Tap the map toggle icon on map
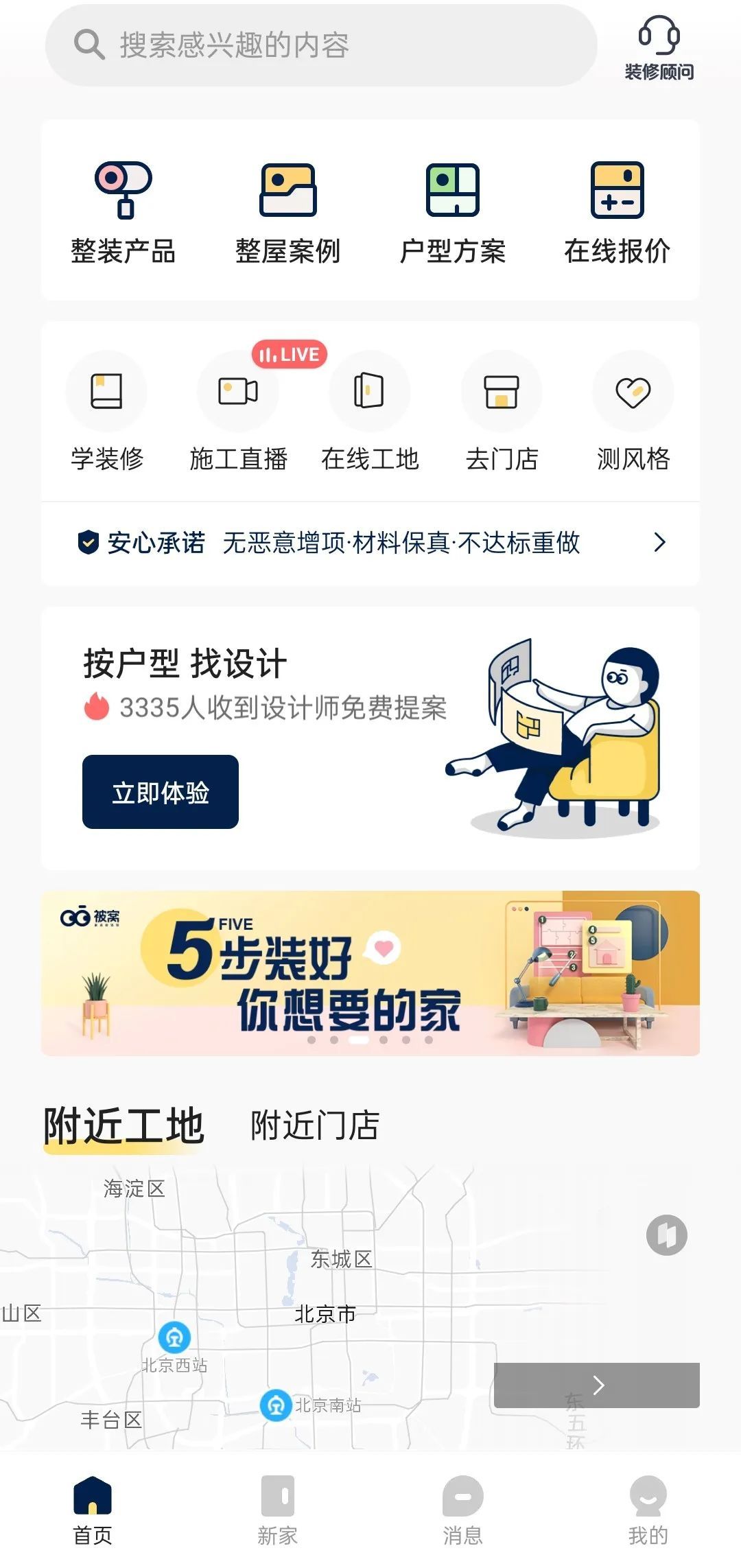 pos(667,1235)
